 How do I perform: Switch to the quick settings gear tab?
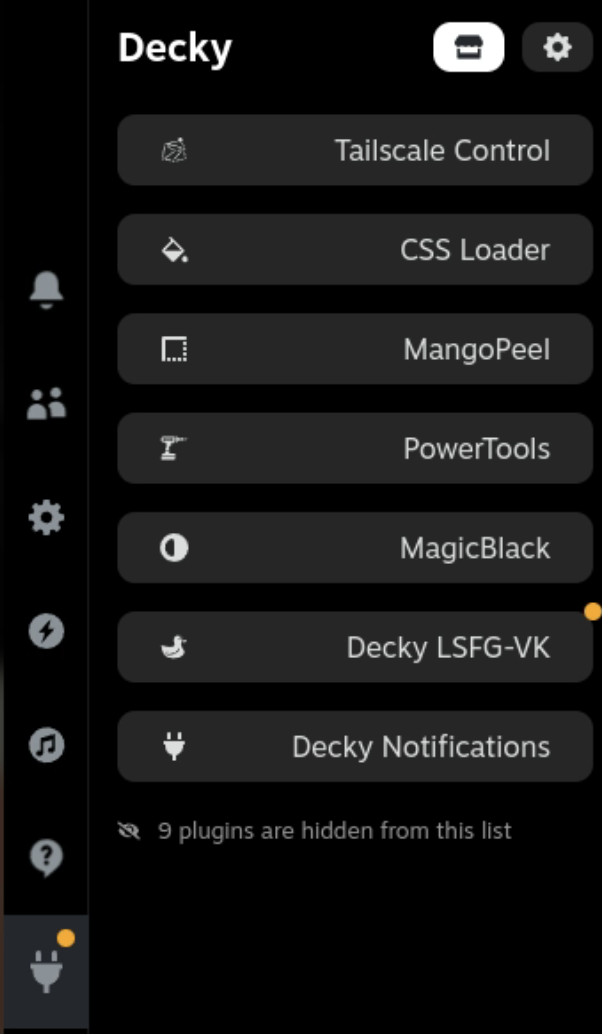point(46,518)
